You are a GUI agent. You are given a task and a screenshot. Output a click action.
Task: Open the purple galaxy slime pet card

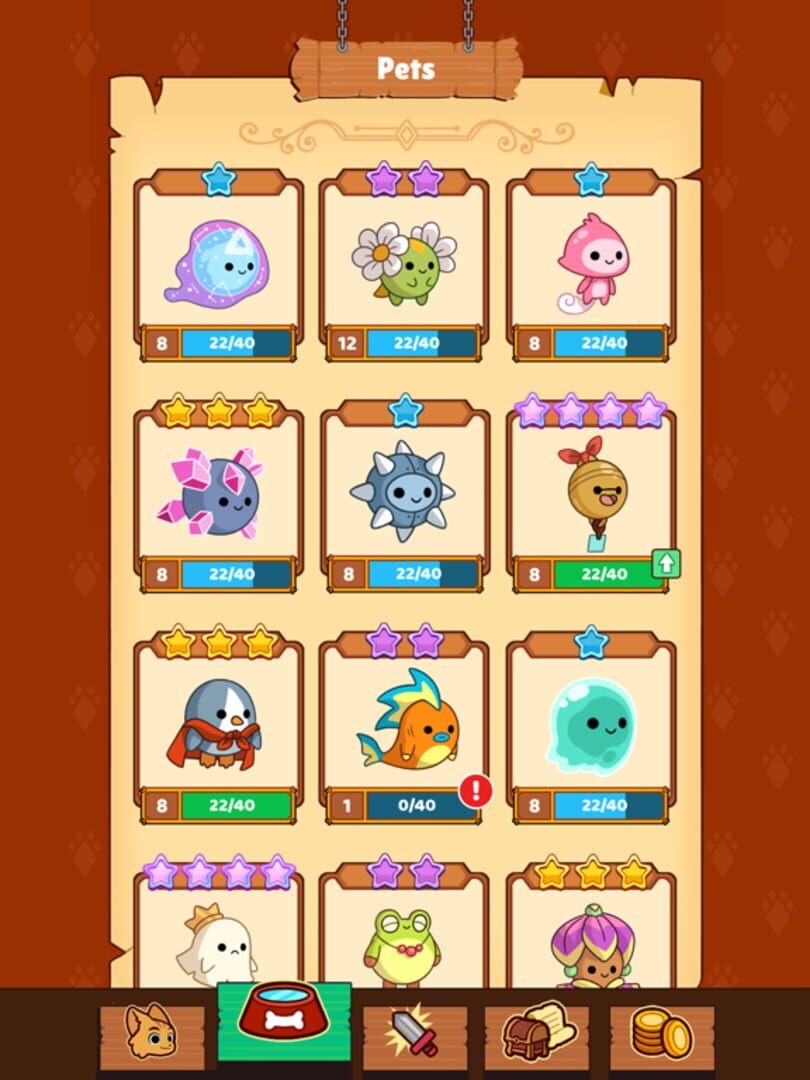tap(218, 265)
